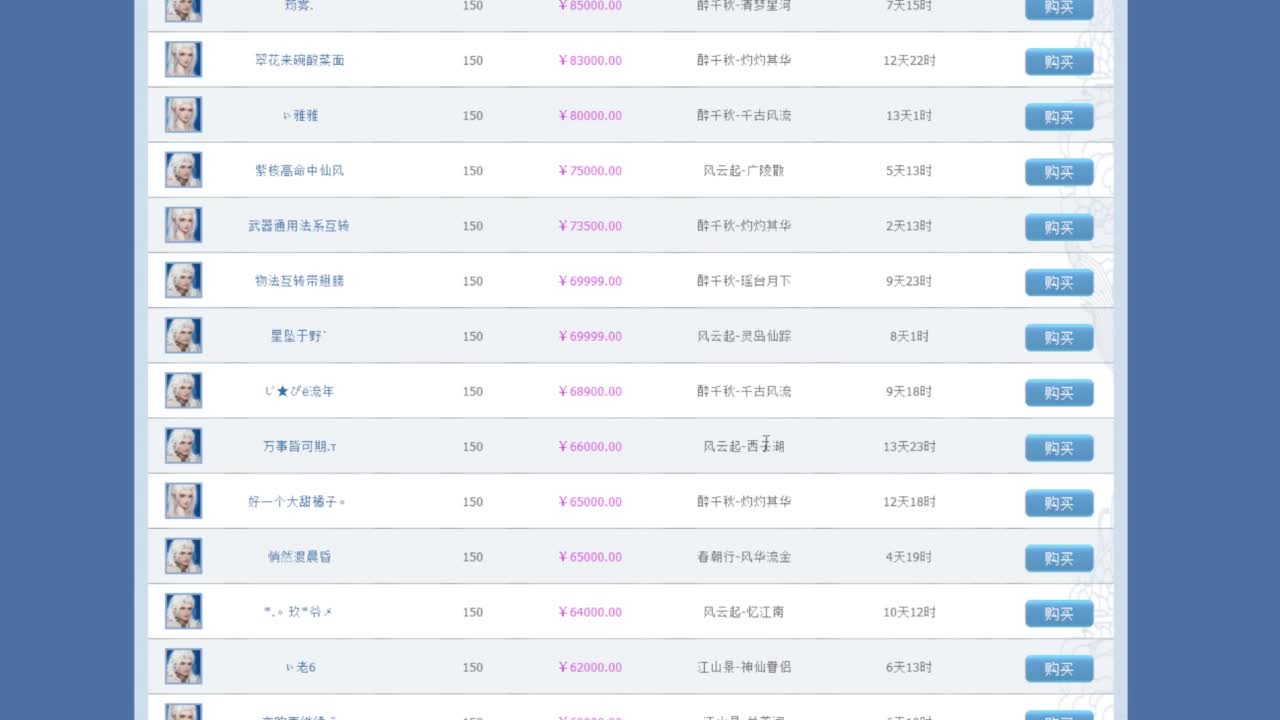Open avatar of 翠花来碗酸菜面 listing
1280x720 pixels.
[183, 60]
